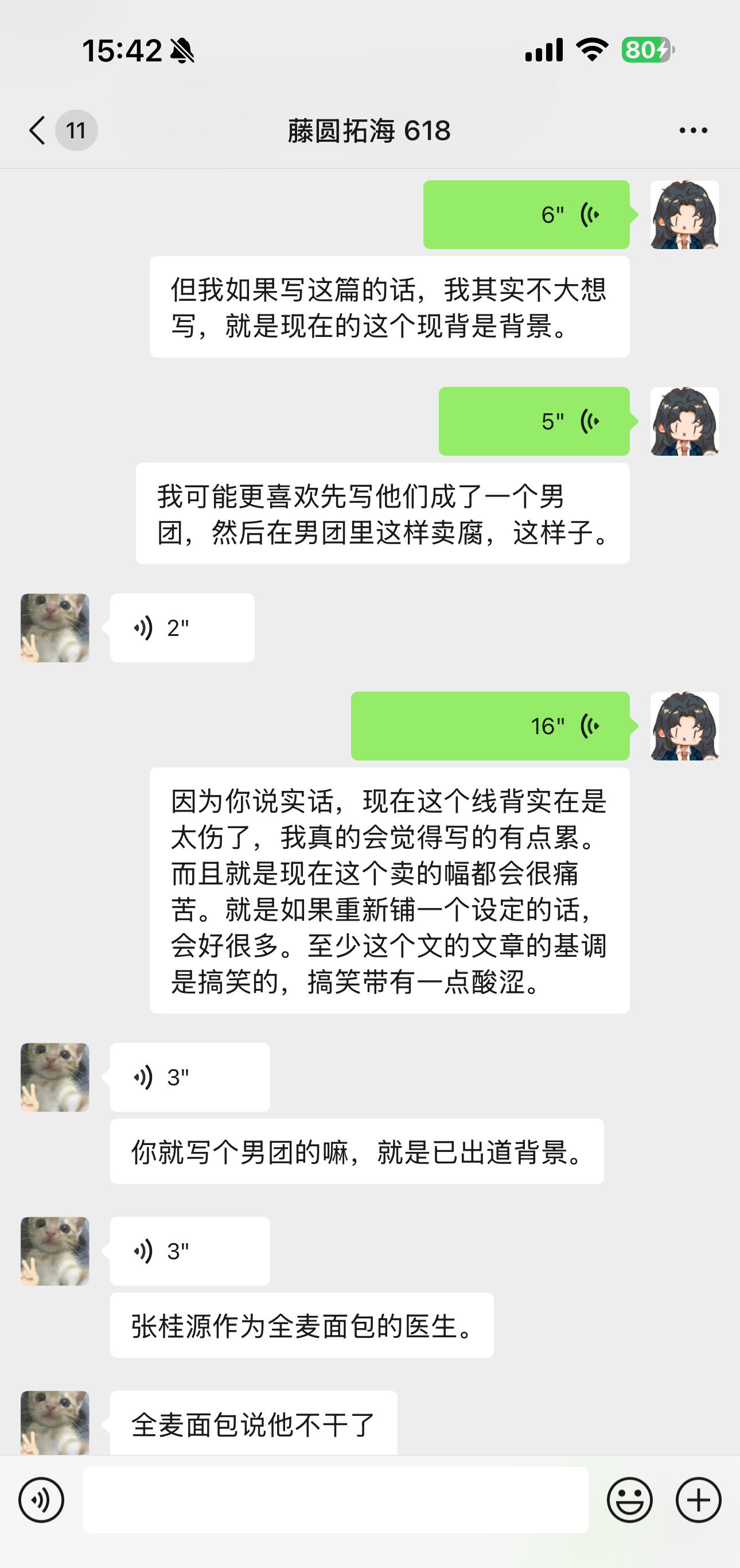Open the cat avatar profile beside the 2-second voice
This screenshot has height=1568, width=740.
(54, 627)
